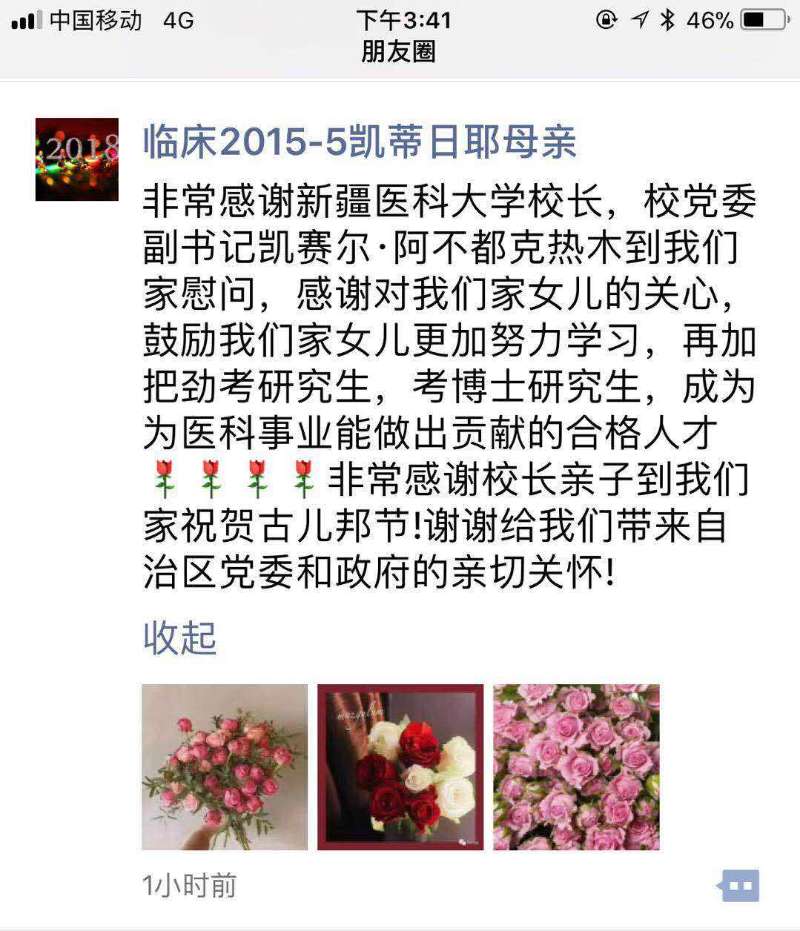Open the like and comment menu
The width and height of the screenshot is (800, 931).
click(x=739, y=885)
